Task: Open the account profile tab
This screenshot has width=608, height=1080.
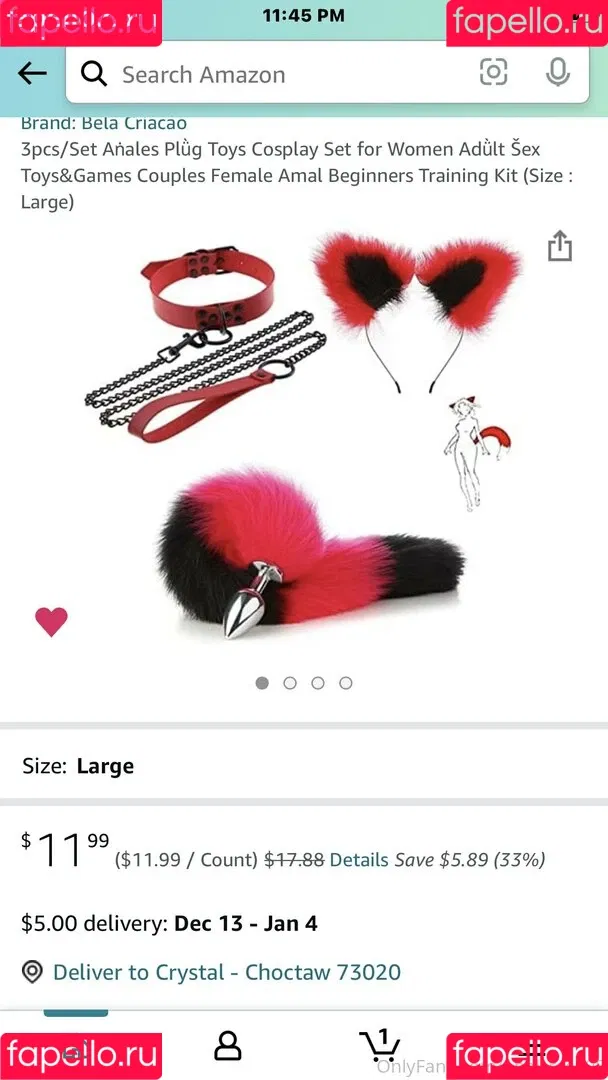Action: click(x=228, y=1045)
